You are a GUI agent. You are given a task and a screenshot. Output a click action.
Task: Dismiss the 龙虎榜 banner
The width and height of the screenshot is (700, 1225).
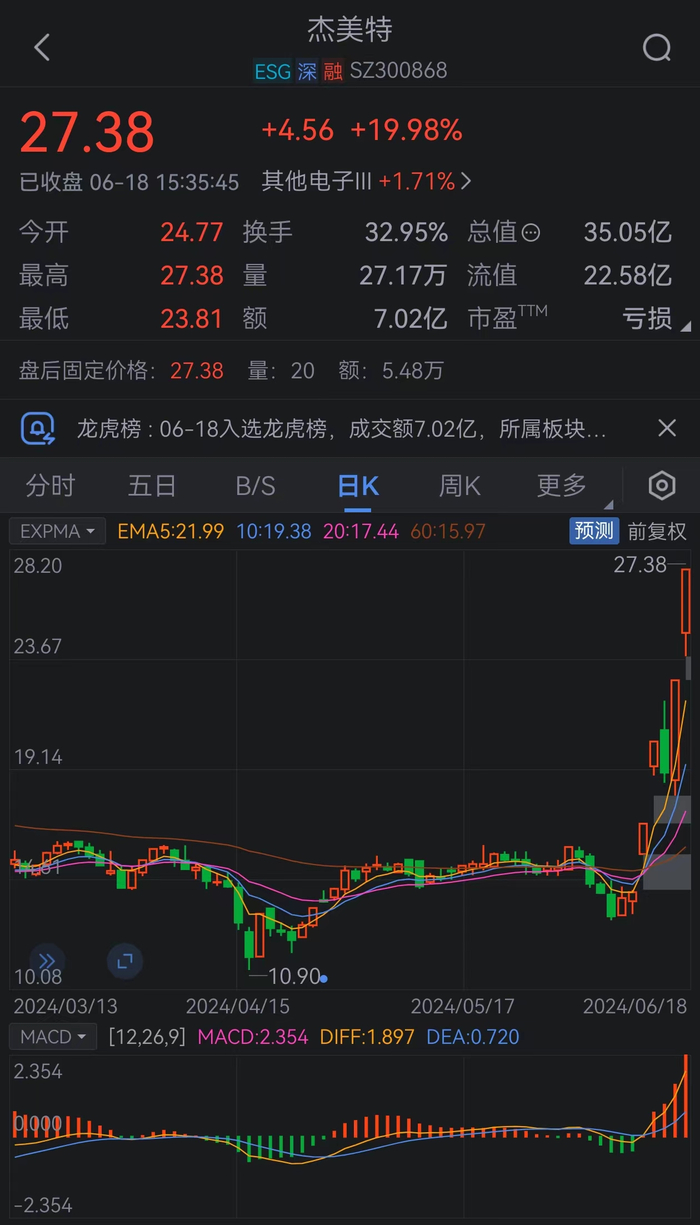pyautogui.click(x=667, y=429)
